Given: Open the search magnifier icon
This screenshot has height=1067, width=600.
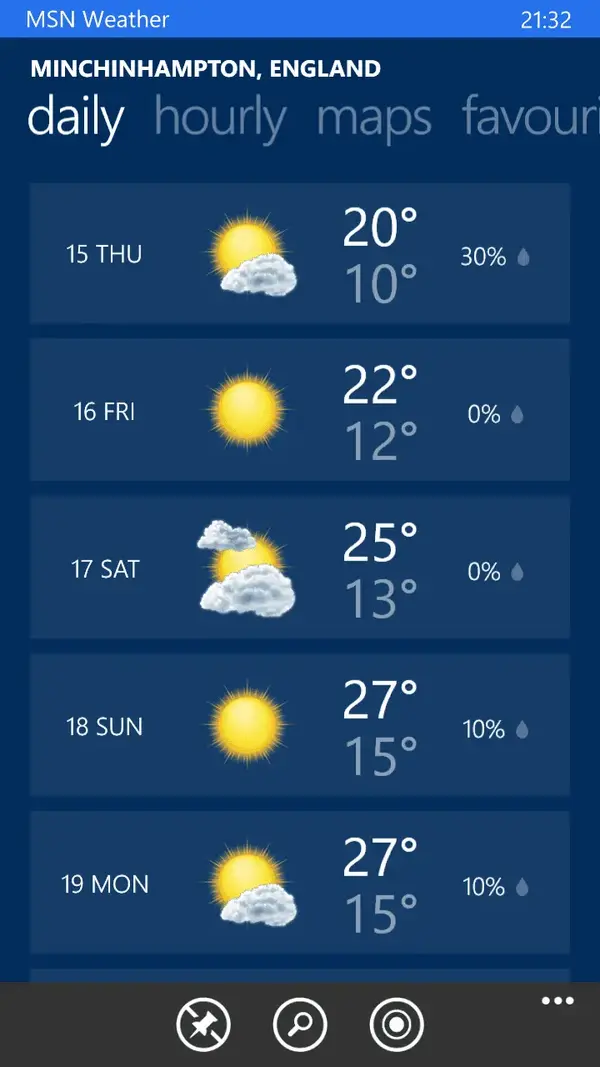Looking at the screenshot, I should coord(300,1025).
